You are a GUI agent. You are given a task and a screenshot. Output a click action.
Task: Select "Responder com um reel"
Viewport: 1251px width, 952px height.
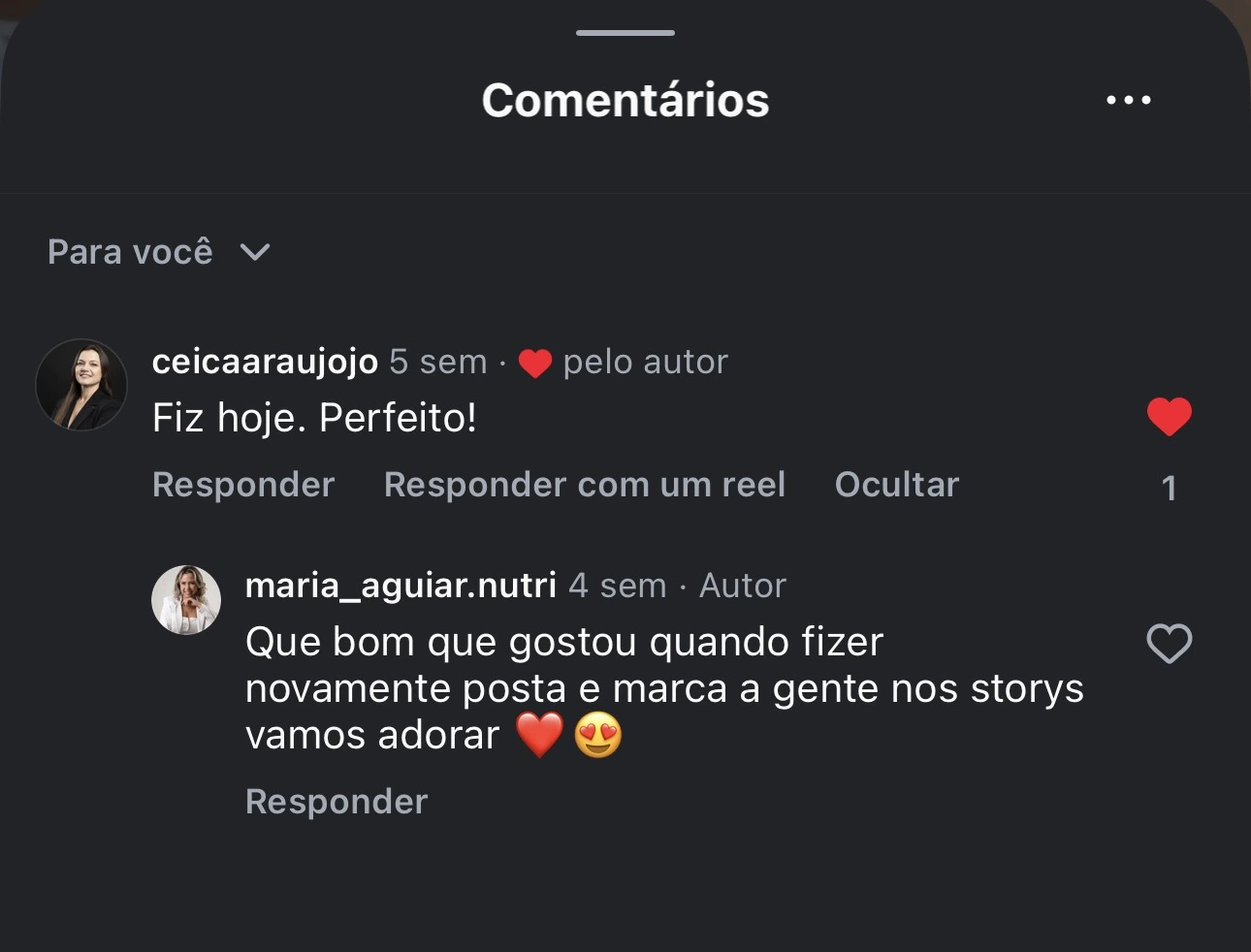pos(584,485)
